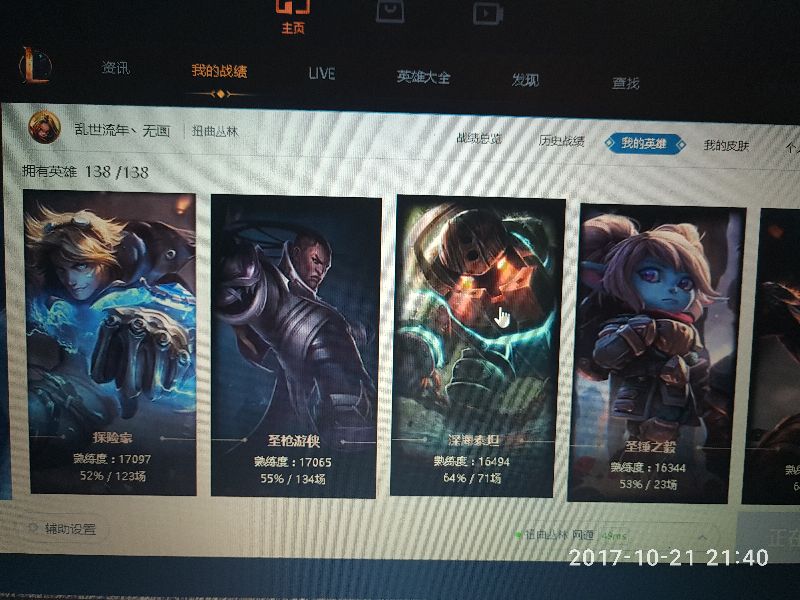Open the LIVE tab
The image size is (800, 600).
(321, 74)
